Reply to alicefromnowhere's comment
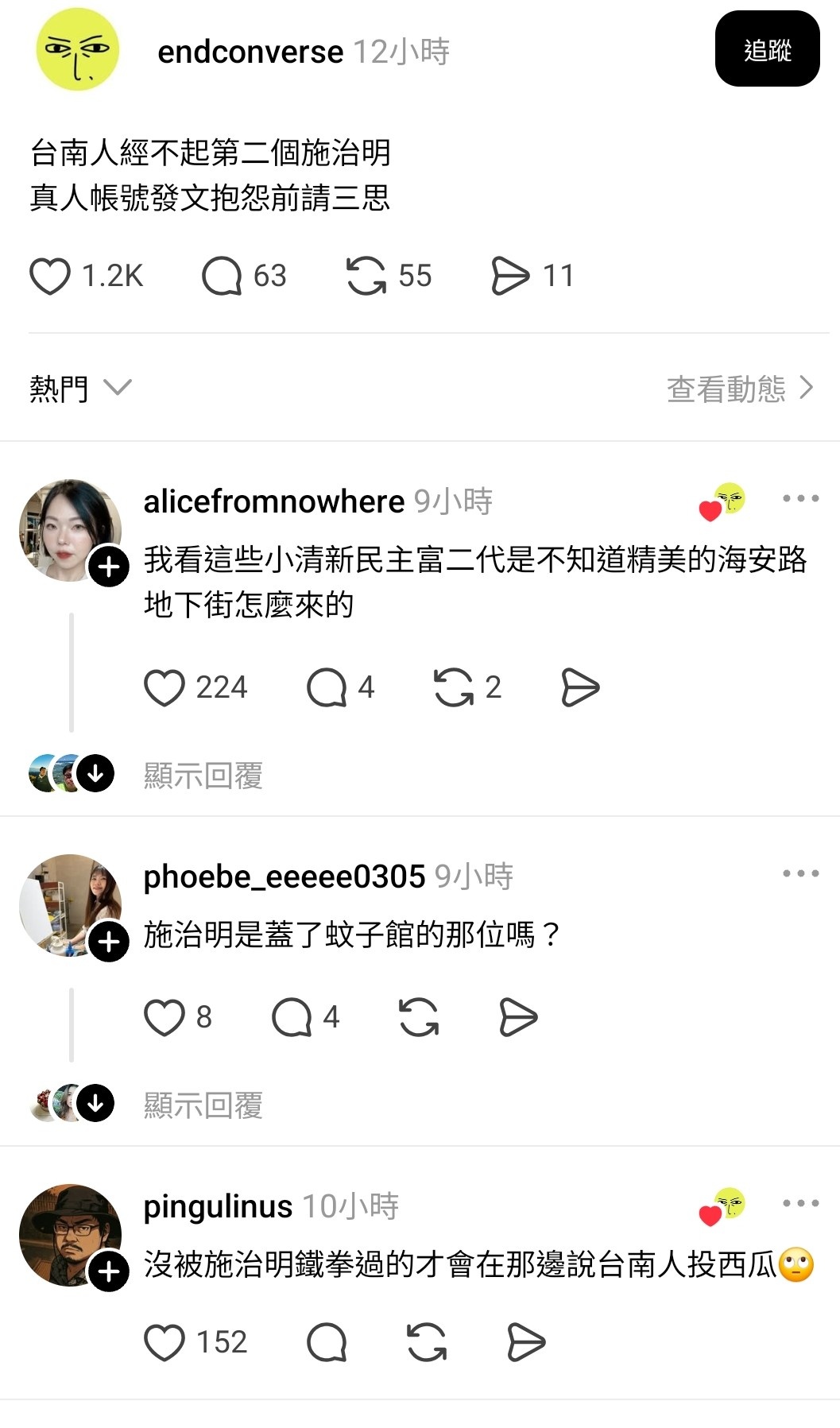The height and width of the screenshot is (1428, 840). [327, 687]
